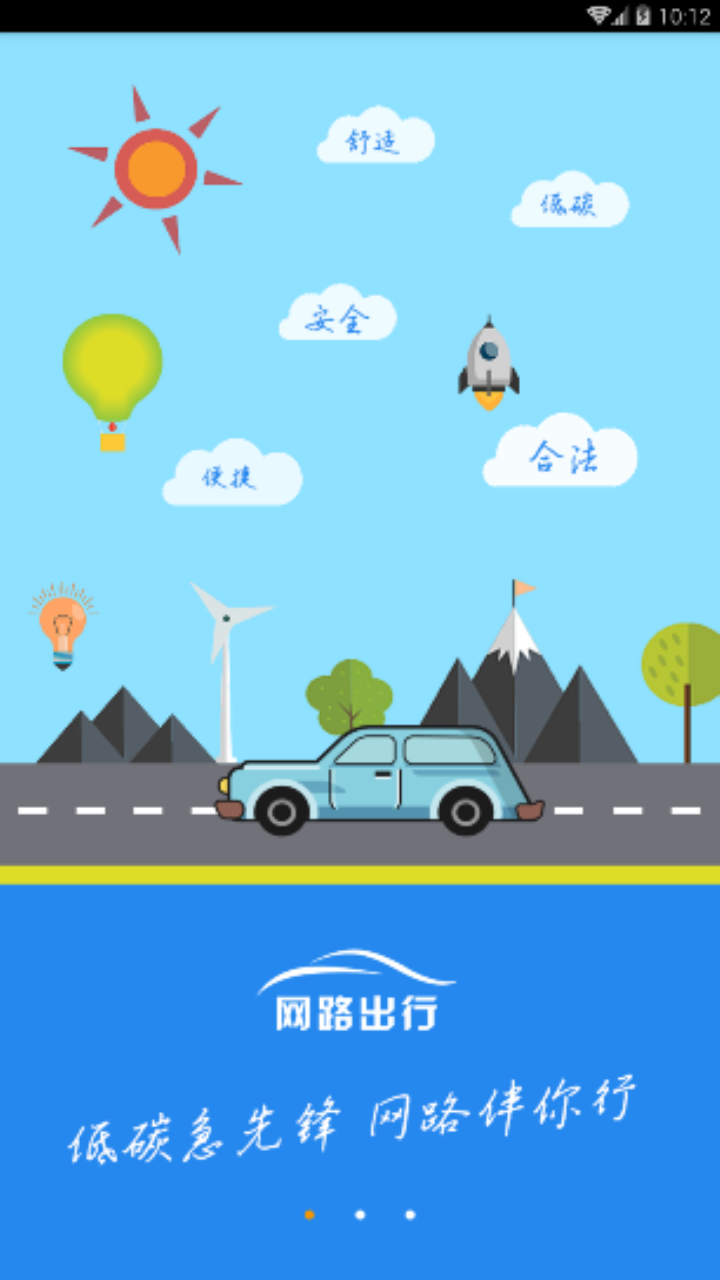Screen dimensions: 720x1280
Task: Jump to the third onboarding page dot
Action: (x=410, y=1214)
